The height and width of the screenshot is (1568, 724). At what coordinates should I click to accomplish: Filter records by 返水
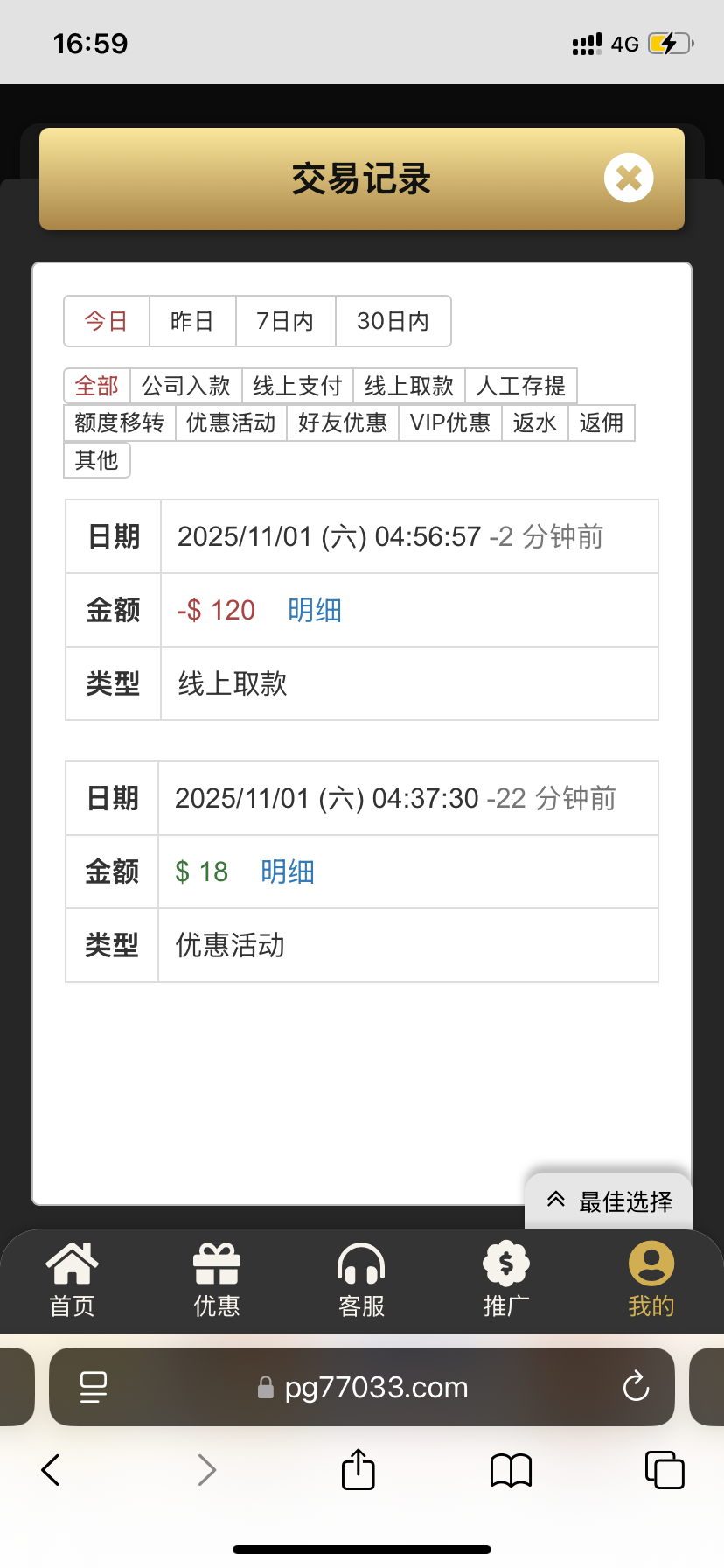535,423
